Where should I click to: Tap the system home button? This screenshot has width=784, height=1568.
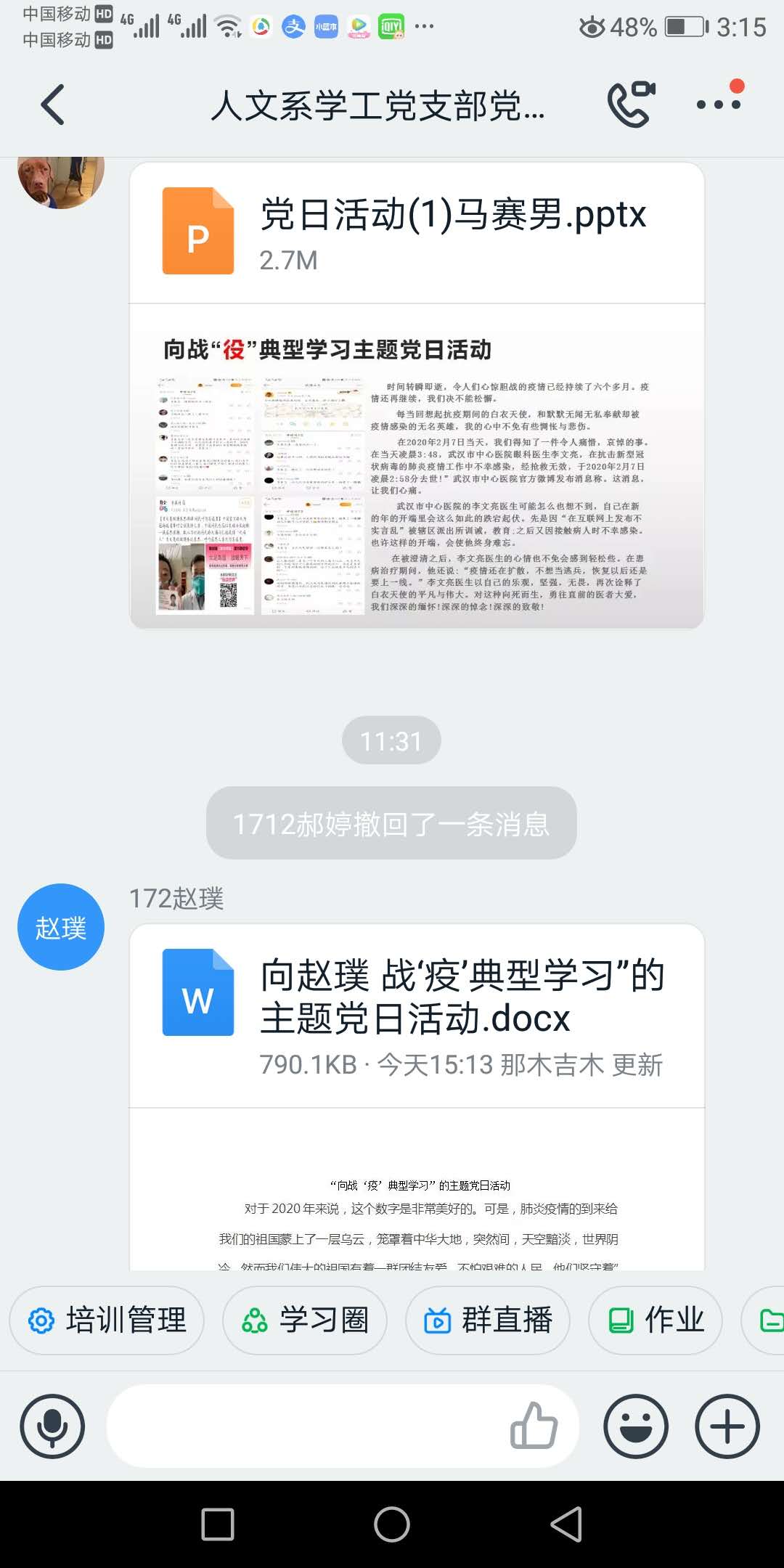(x=392, y=1524)
